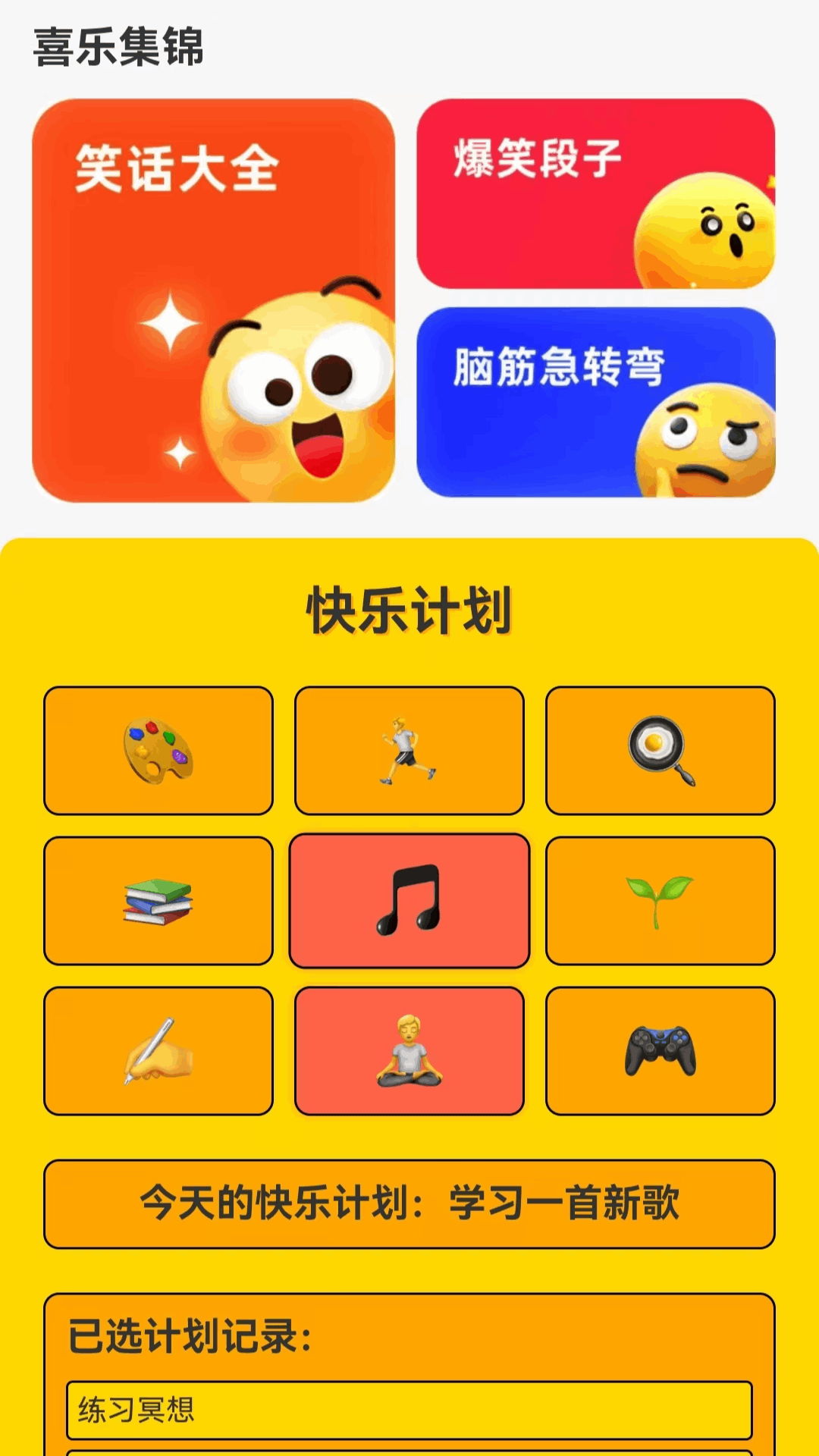The width and height of the screenshot is (819, 1456).
Task: Select the game controller activity icon
Action: pyautogui.click(x=661, y=1050)
